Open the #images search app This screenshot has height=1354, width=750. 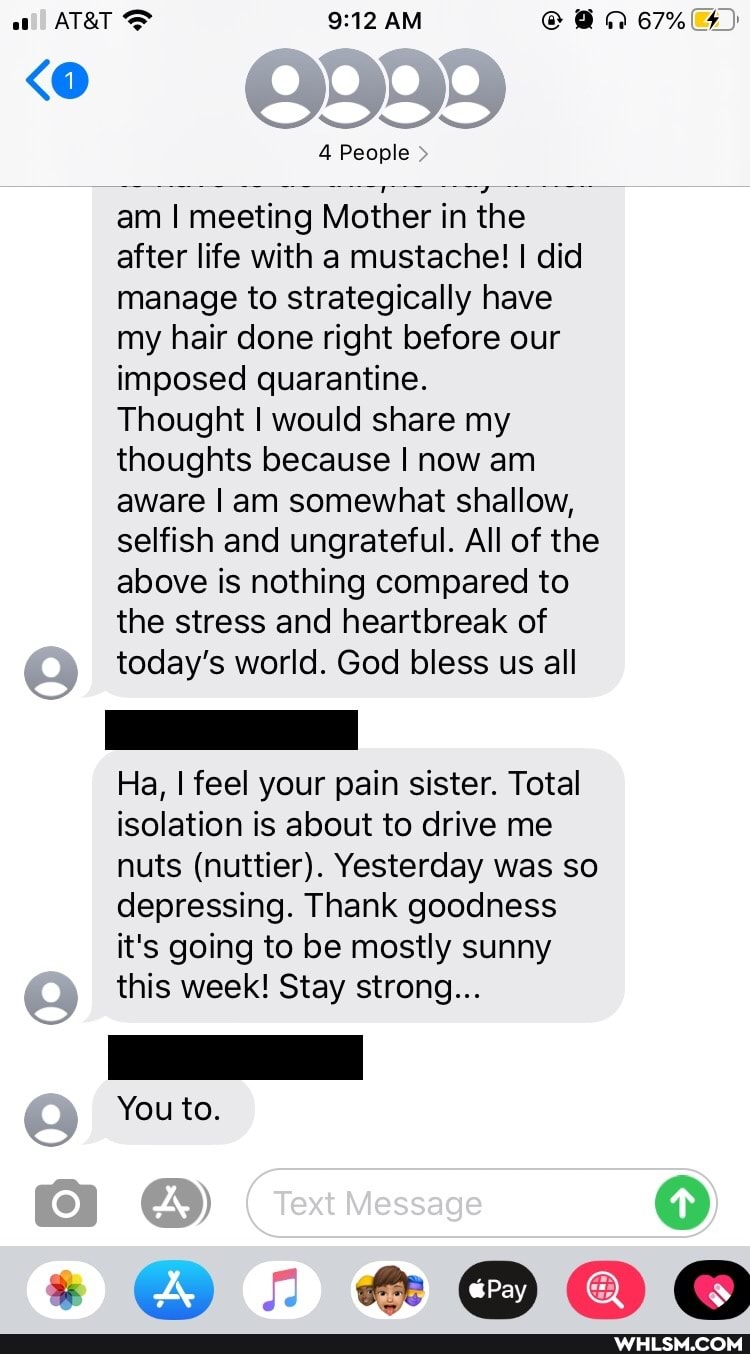605,1289
